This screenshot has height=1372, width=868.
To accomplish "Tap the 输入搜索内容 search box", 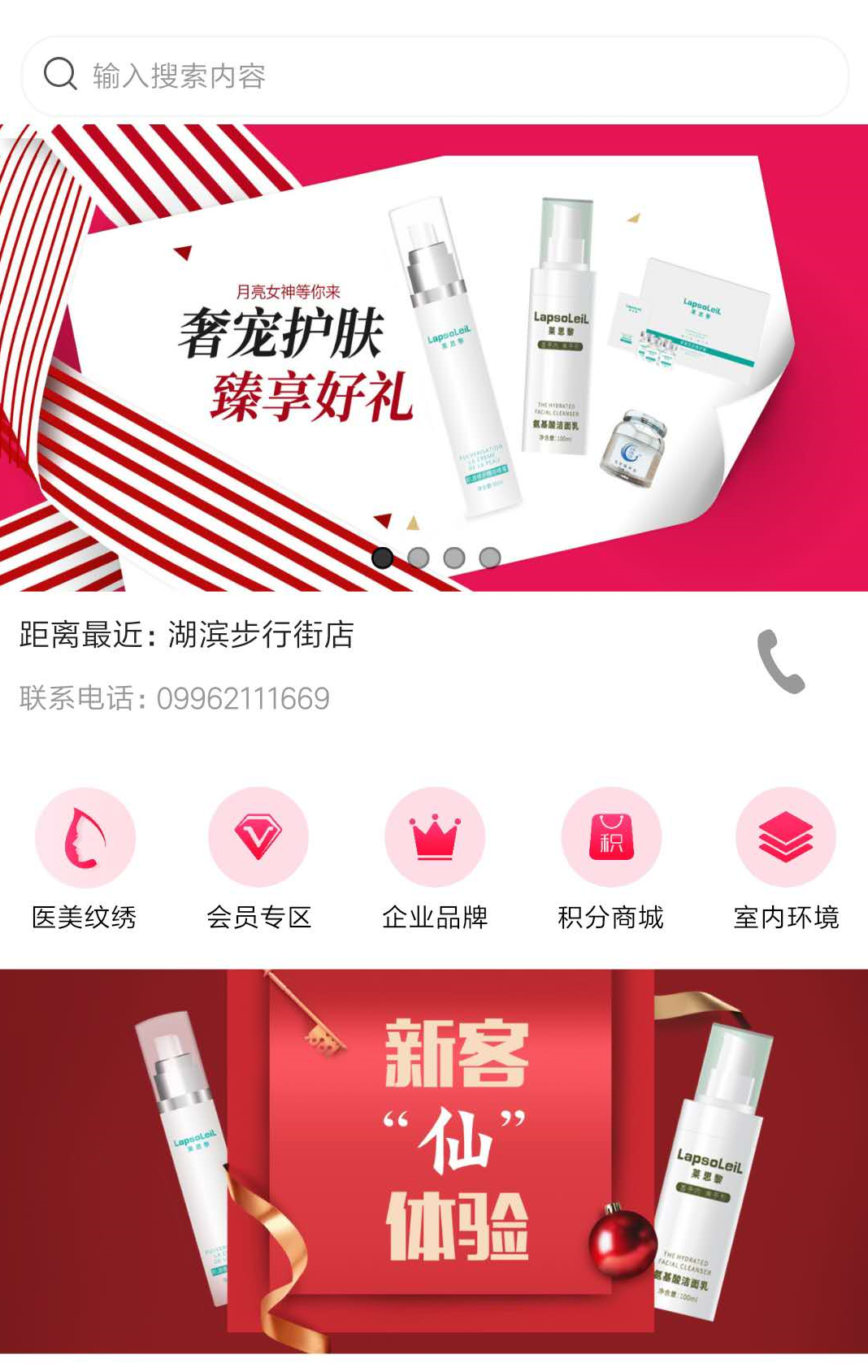I will click(434, 76).
